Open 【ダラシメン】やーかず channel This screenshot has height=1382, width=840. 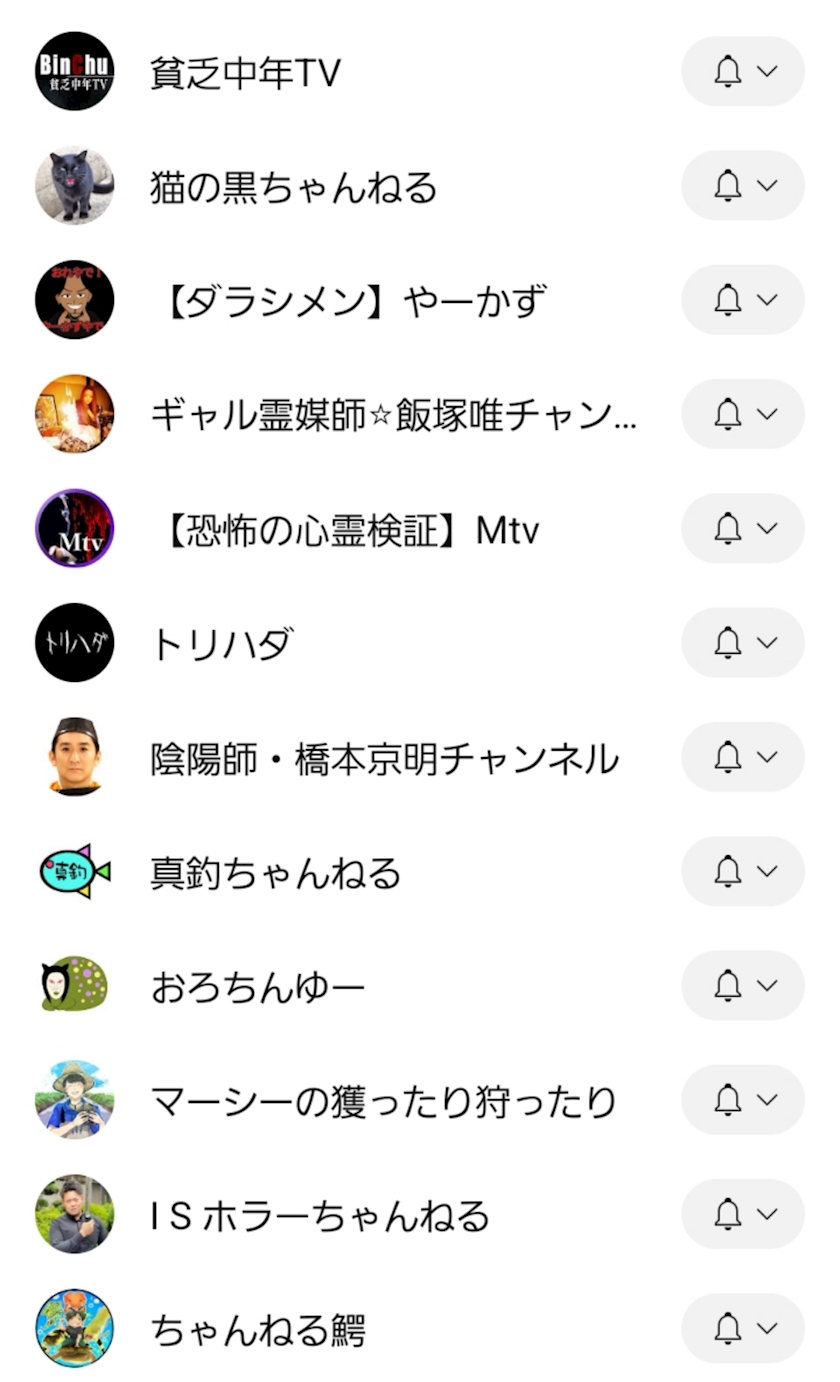point(348,300)
